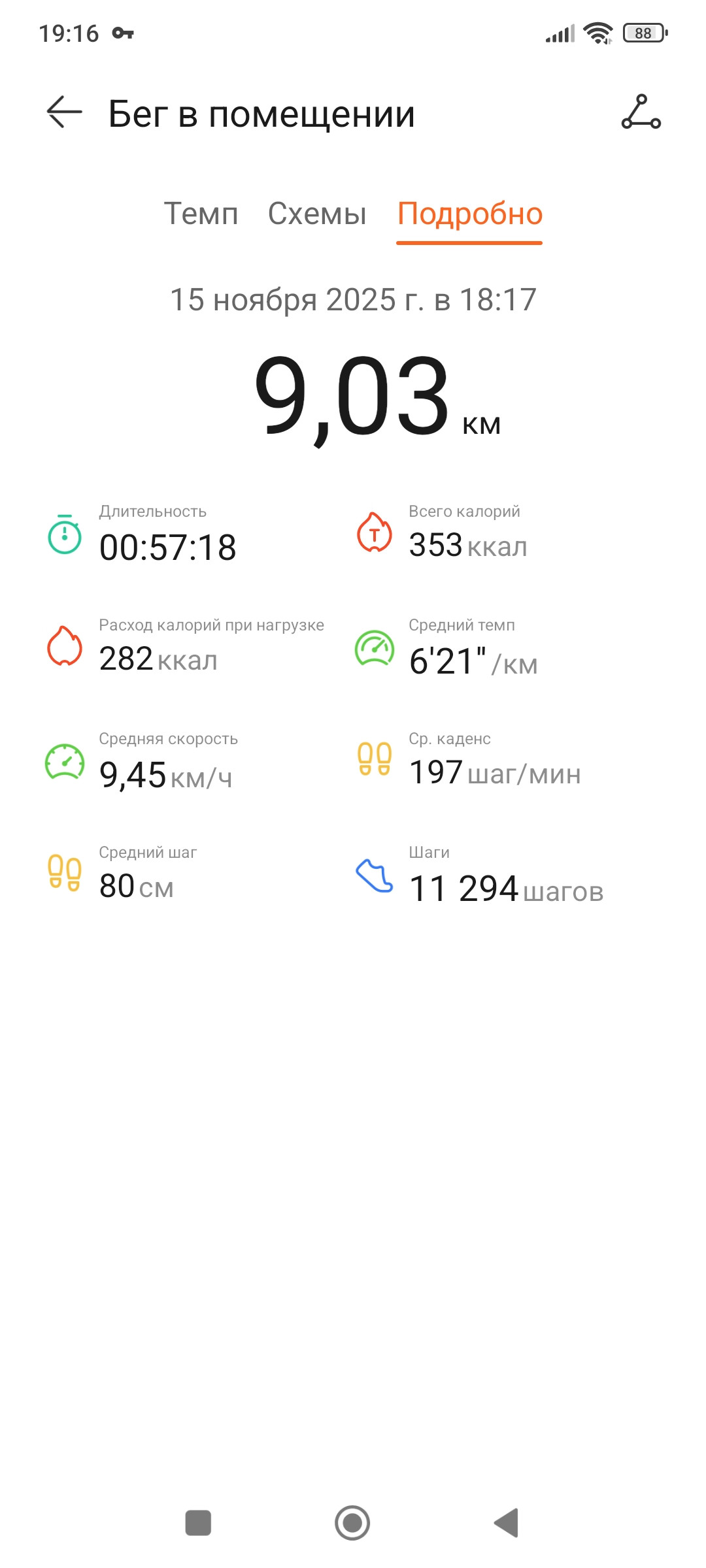Open recent apps with the square button

tap(198, 1523)
